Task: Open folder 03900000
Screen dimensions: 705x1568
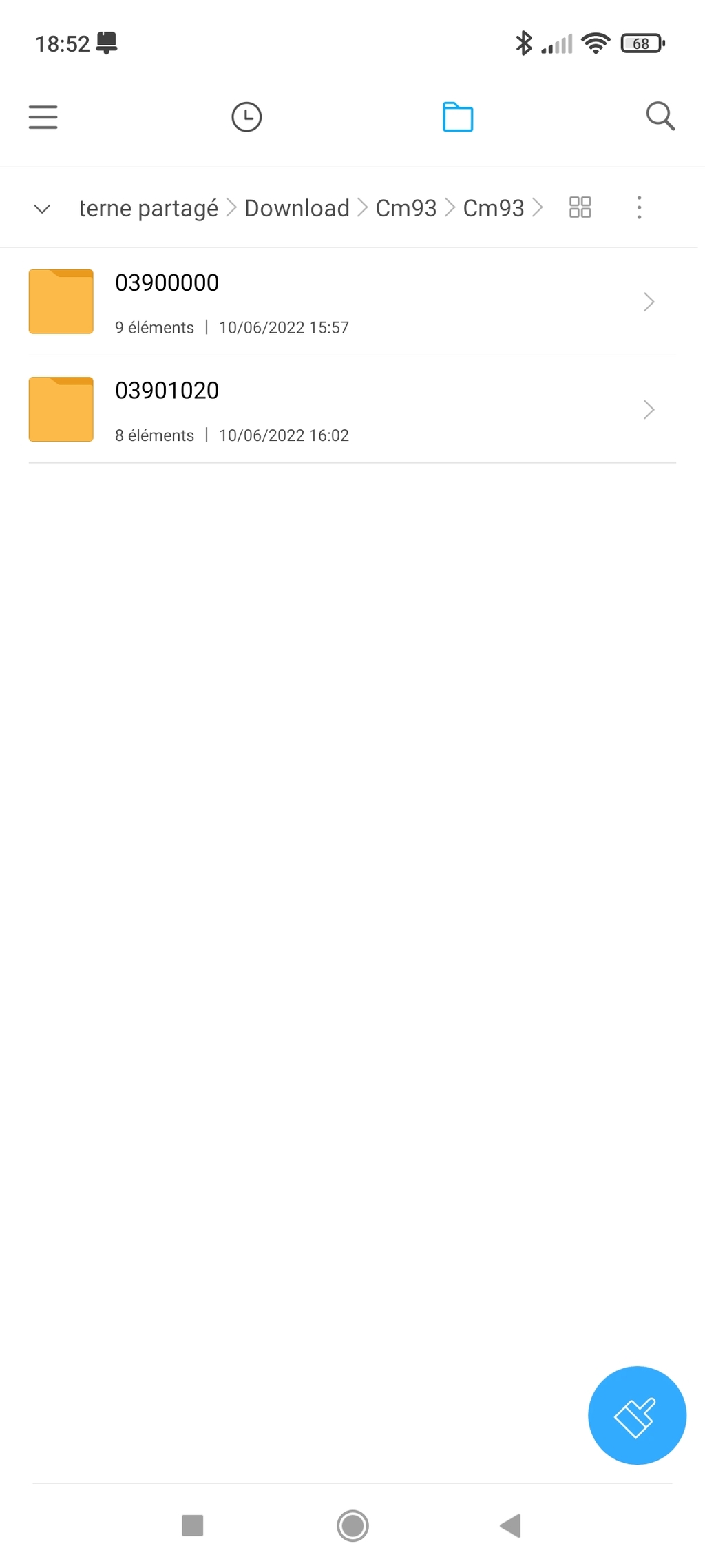Action: (352, 302)
